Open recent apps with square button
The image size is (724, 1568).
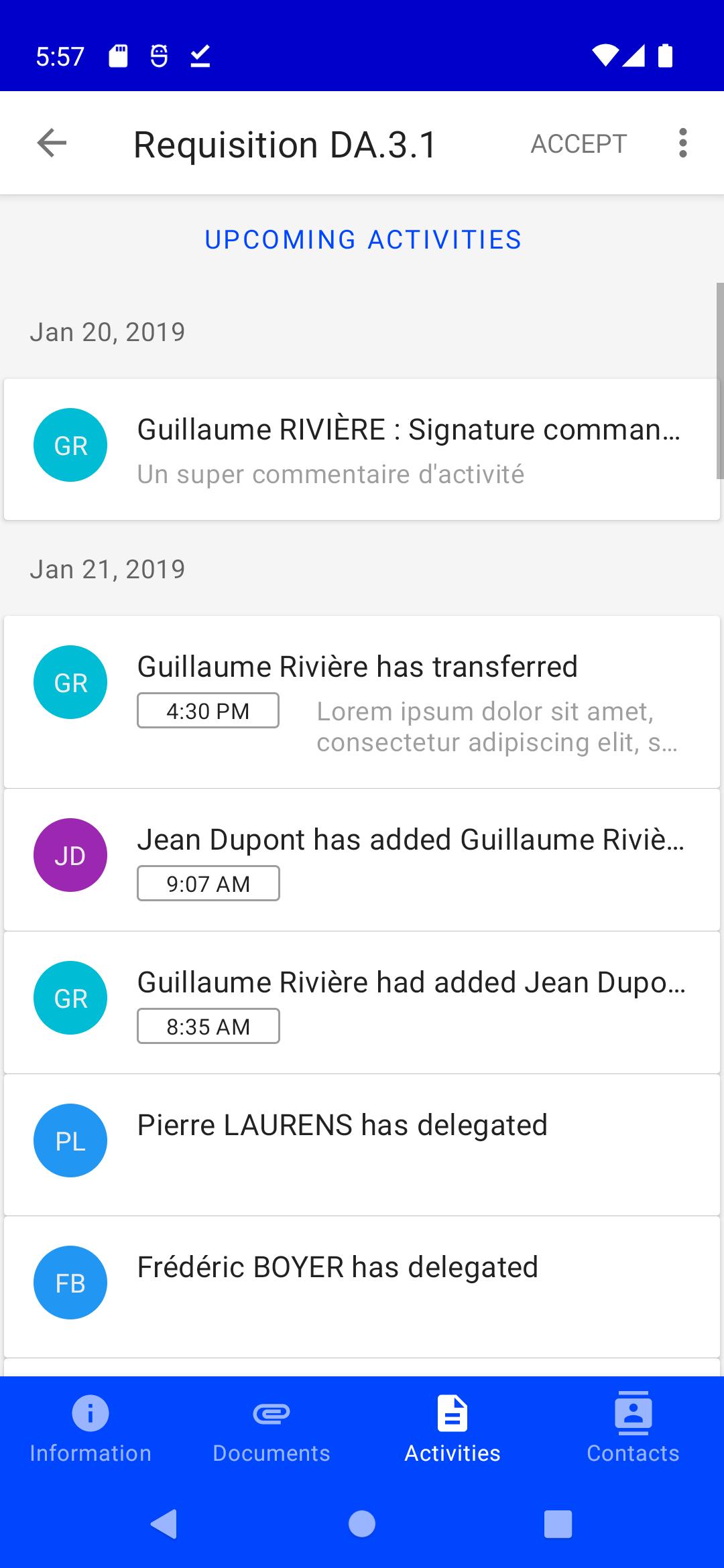pos(558,1524)
